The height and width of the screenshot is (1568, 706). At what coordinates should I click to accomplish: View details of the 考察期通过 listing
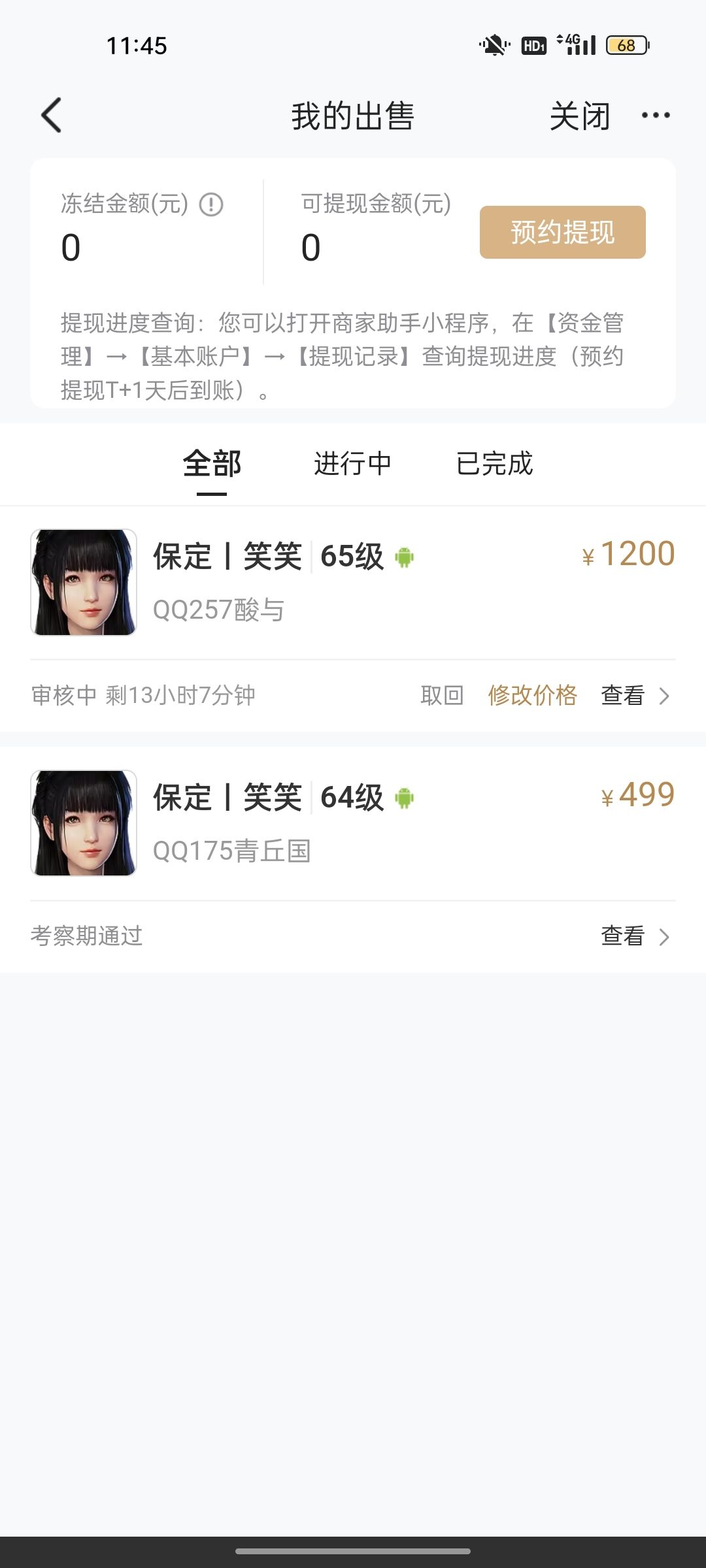(x=634, y=936)
